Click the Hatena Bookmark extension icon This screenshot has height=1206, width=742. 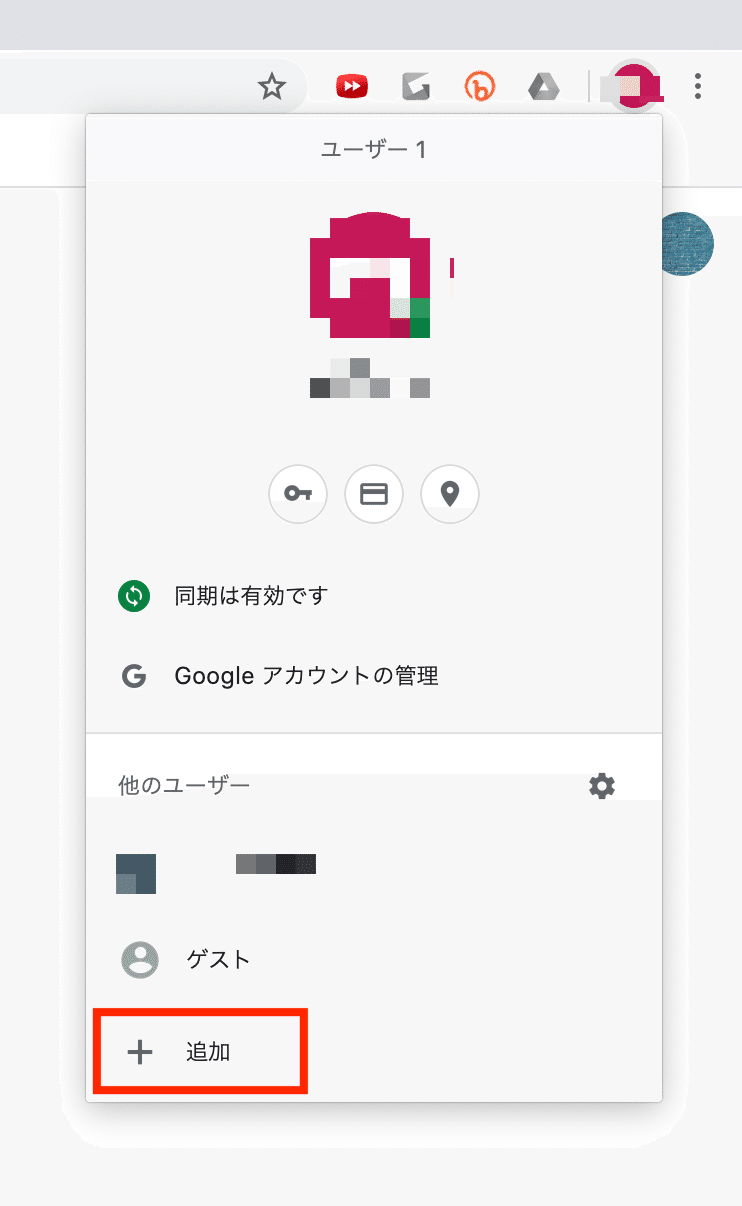pos(479,87)
